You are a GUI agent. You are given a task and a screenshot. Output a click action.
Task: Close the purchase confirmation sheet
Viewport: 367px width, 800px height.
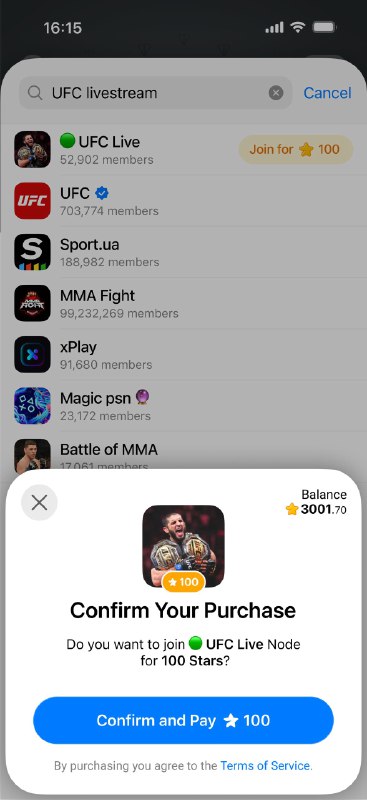coord(39,503)
